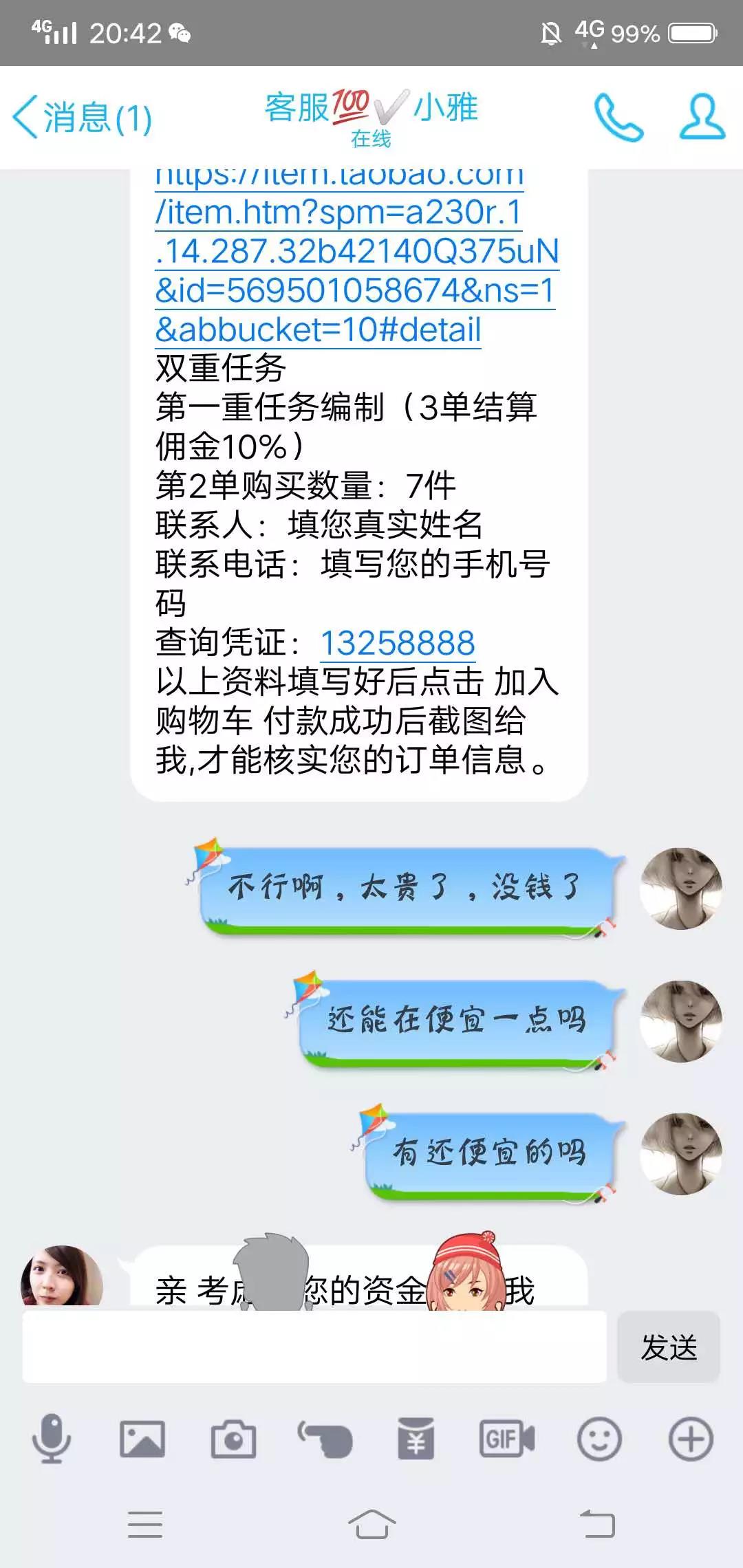
Task: Start a voice call with 小雅
Action: click(618, 118)
